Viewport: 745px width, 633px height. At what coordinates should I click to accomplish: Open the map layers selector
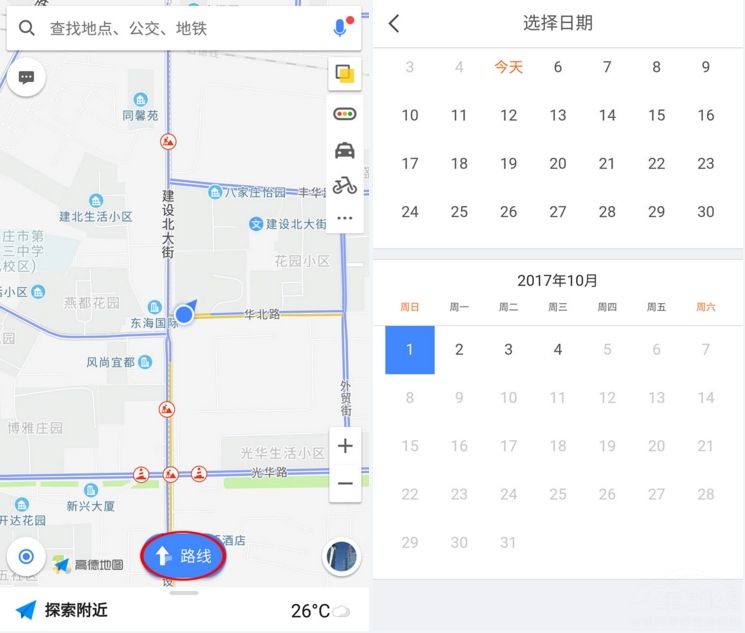click(x=345, y=74)
